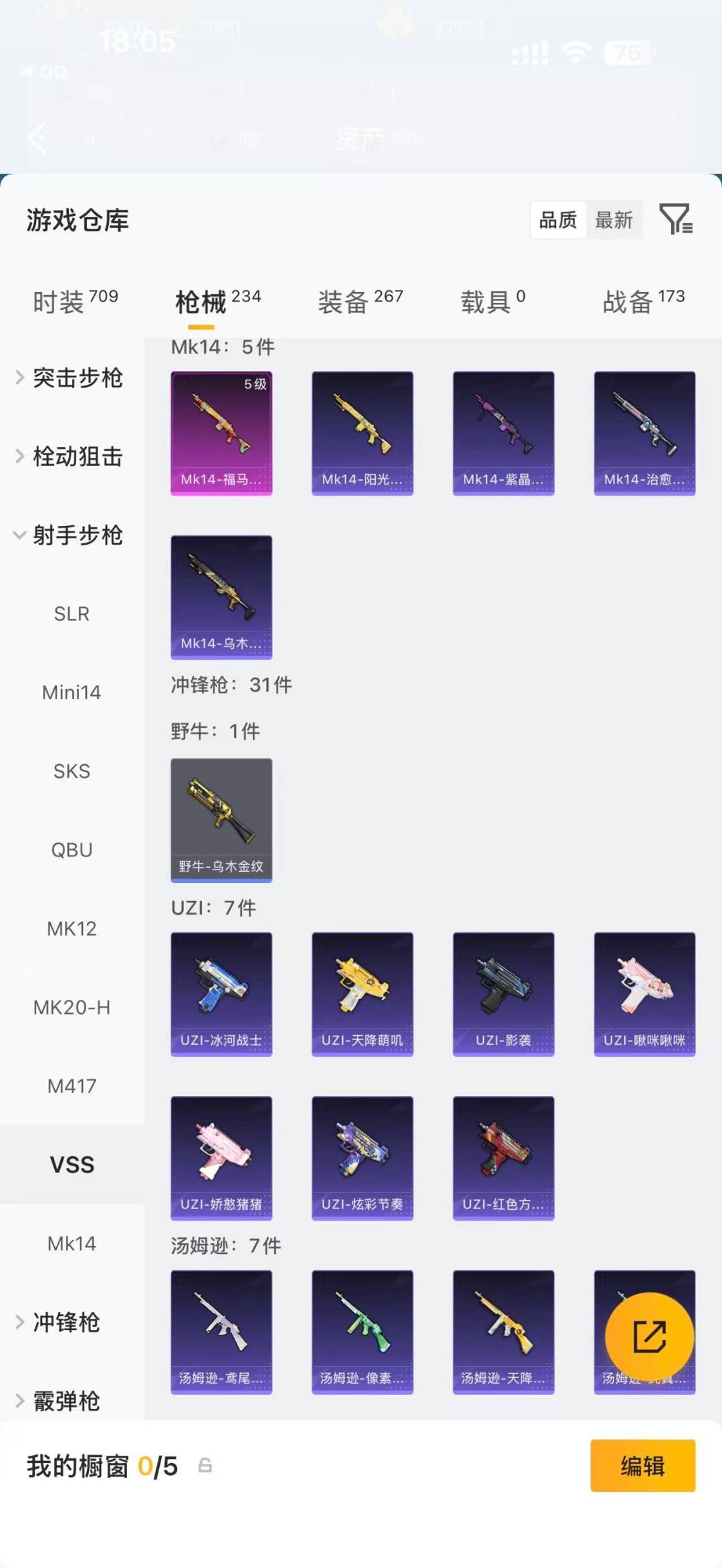The image size is (722, 1568).
Task: Switch sorting to 最新
Action: point(615,221)
